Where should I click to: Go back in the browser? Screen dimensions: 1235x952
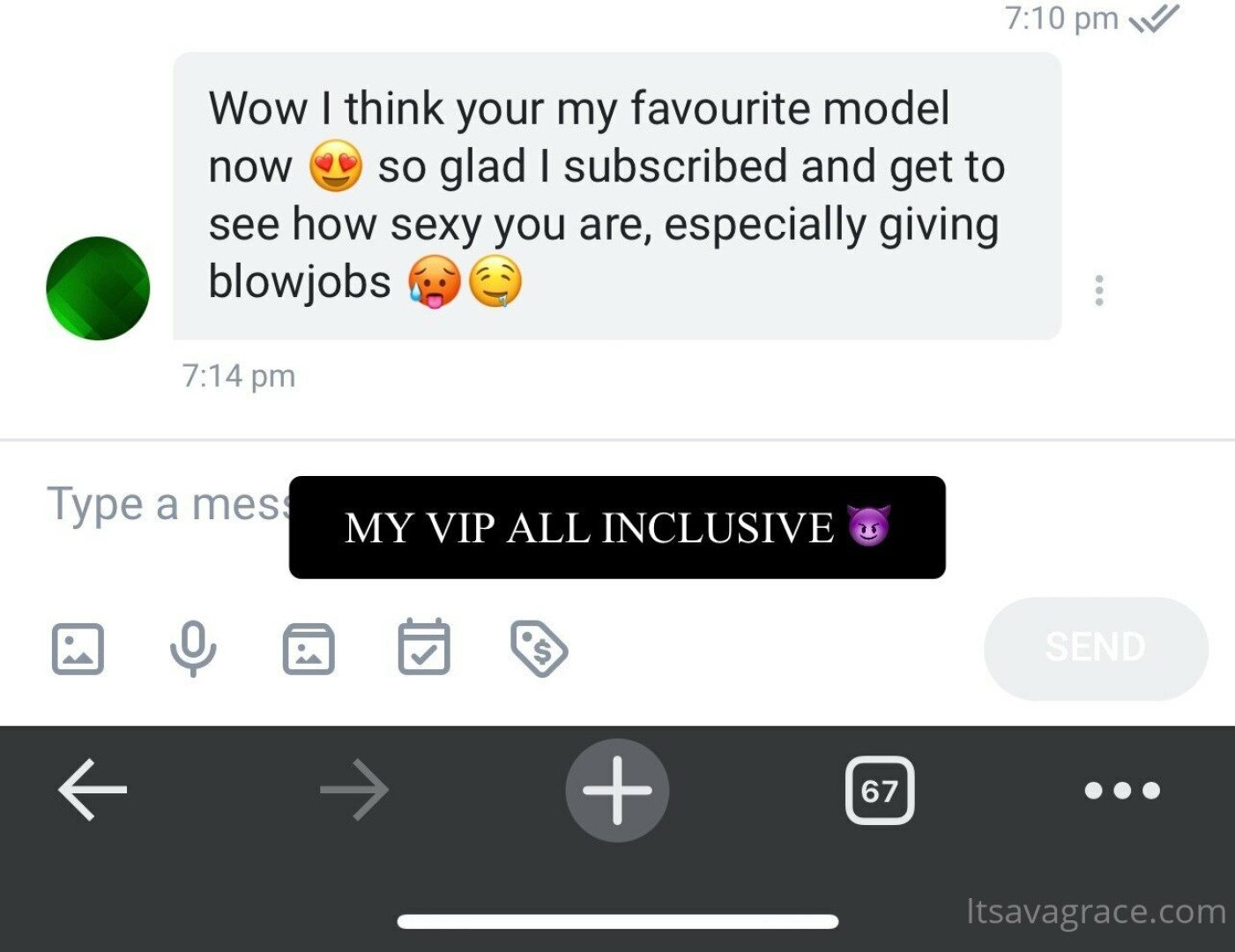pyautogui.click(x=93, y=790)
